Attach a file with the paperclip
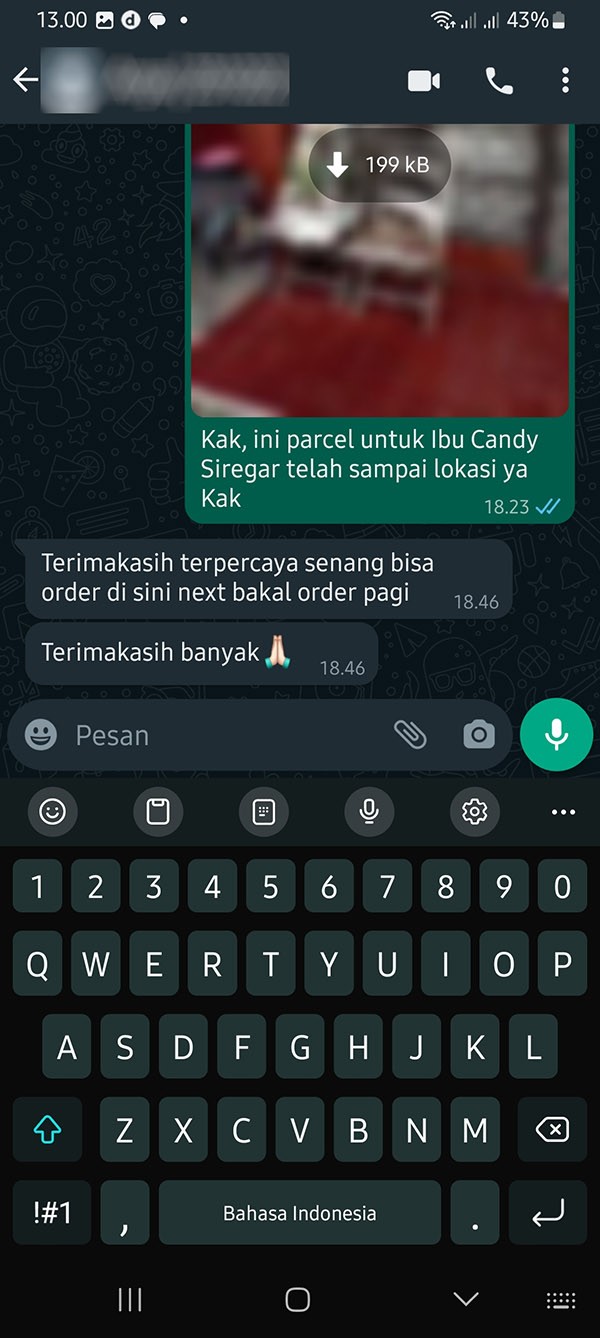This screenshot has width=600, height=1338. (x=410, y=735)
